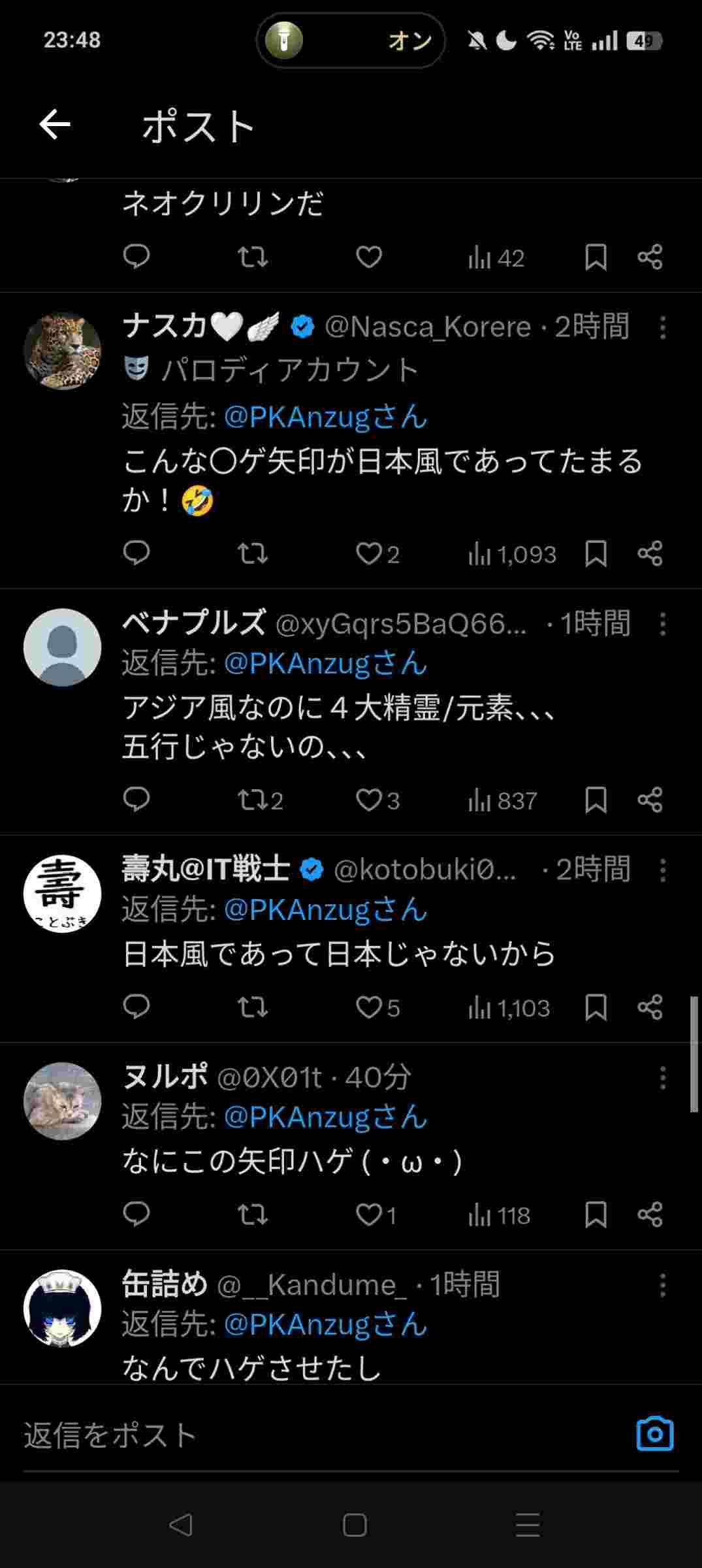
Task: Open @PKAnzug mention in ヌルポ's reply
Action: [325, 1117]
